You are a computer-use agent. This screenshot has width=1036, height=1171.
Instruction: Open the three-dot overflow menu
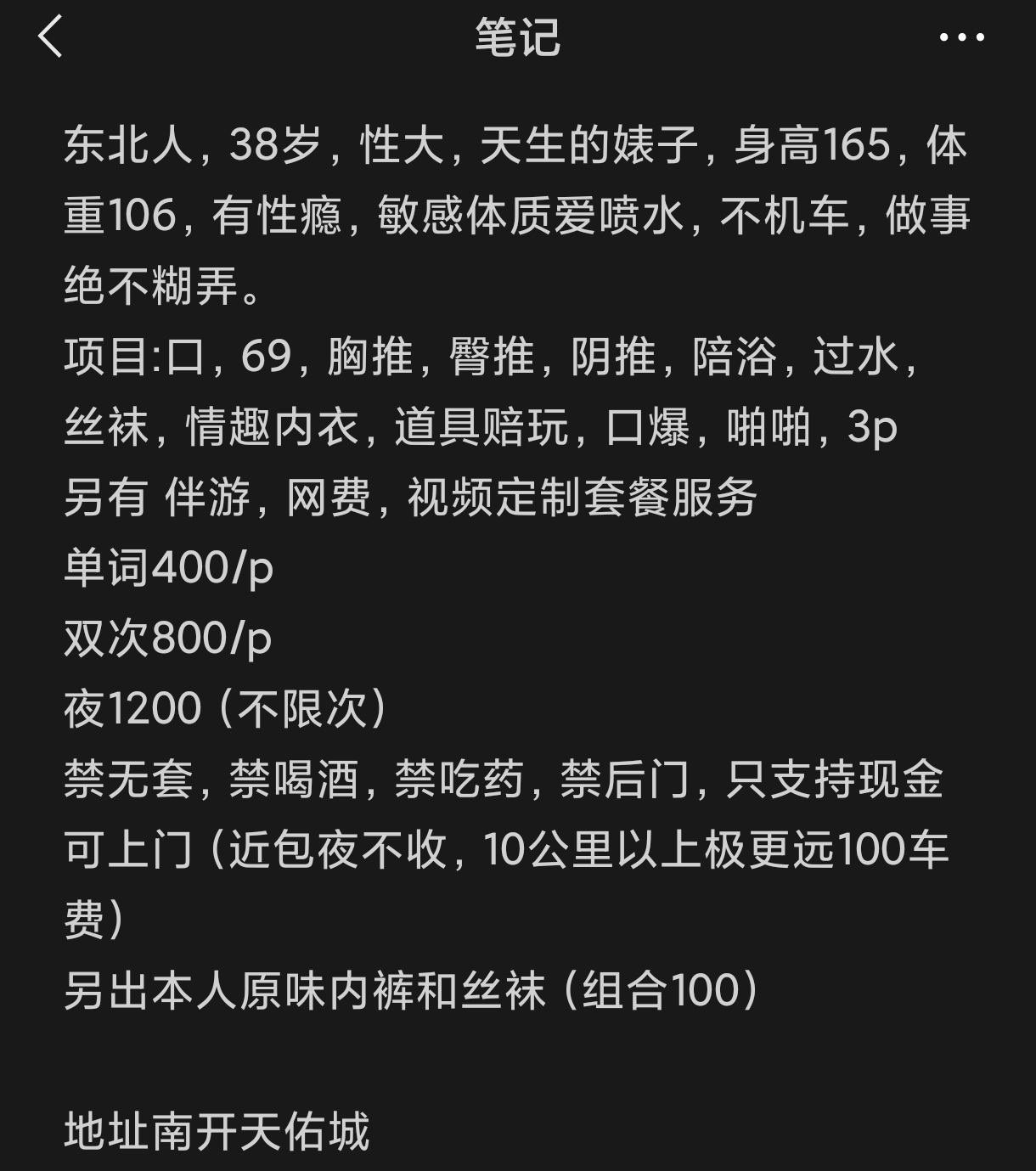[961, 37]
